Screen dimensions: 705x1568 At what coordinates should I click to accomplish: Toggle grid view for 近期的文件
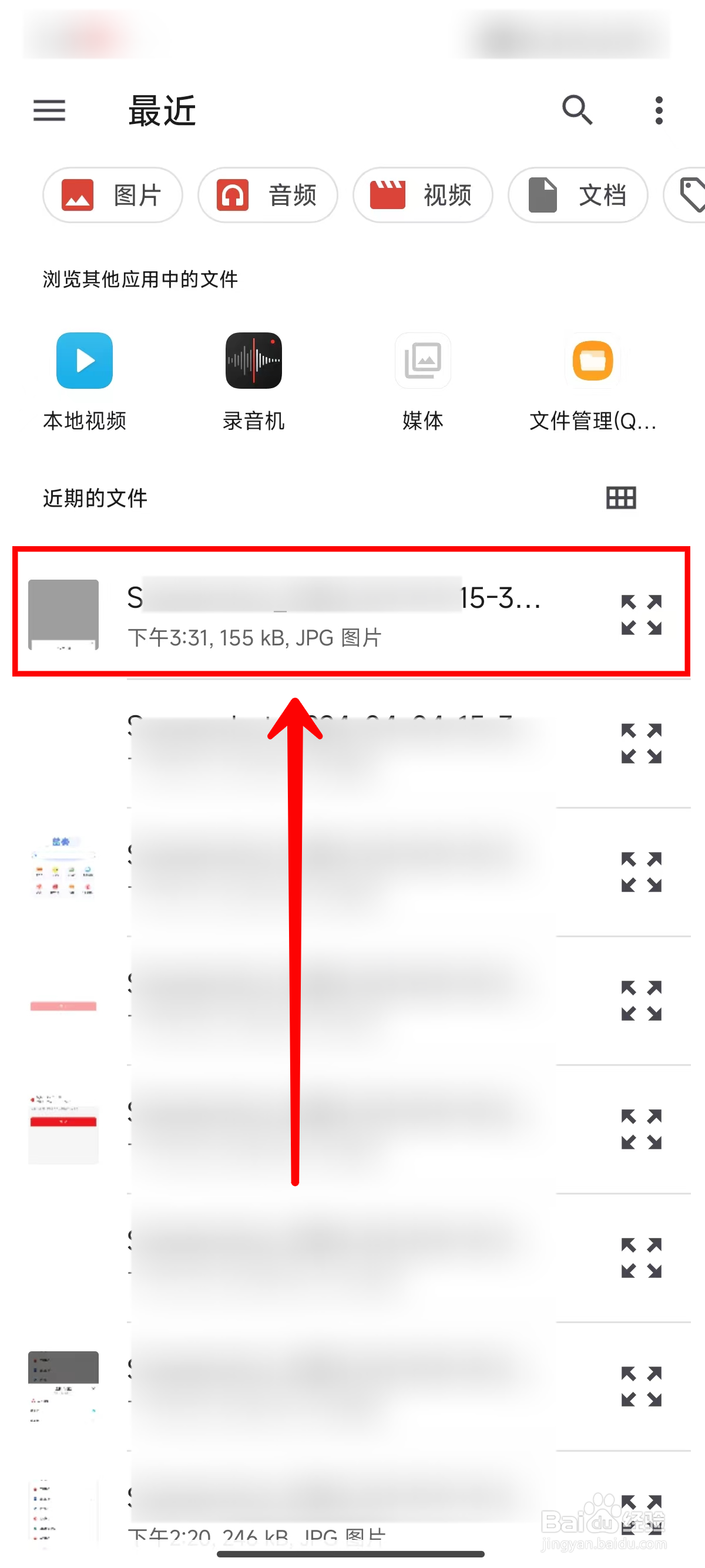(620, 497)
